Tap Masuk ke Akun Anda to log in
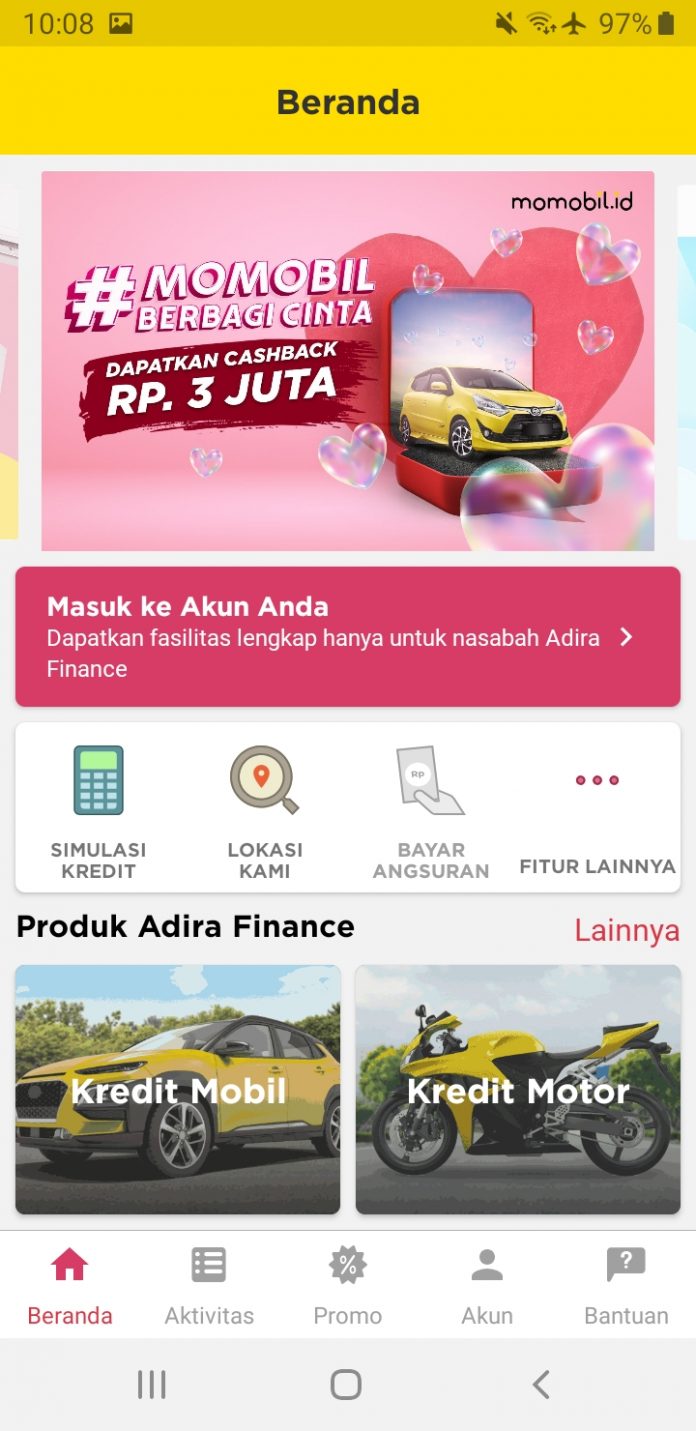The height and width of the screenshot is (1431, 696). point(347,636)
